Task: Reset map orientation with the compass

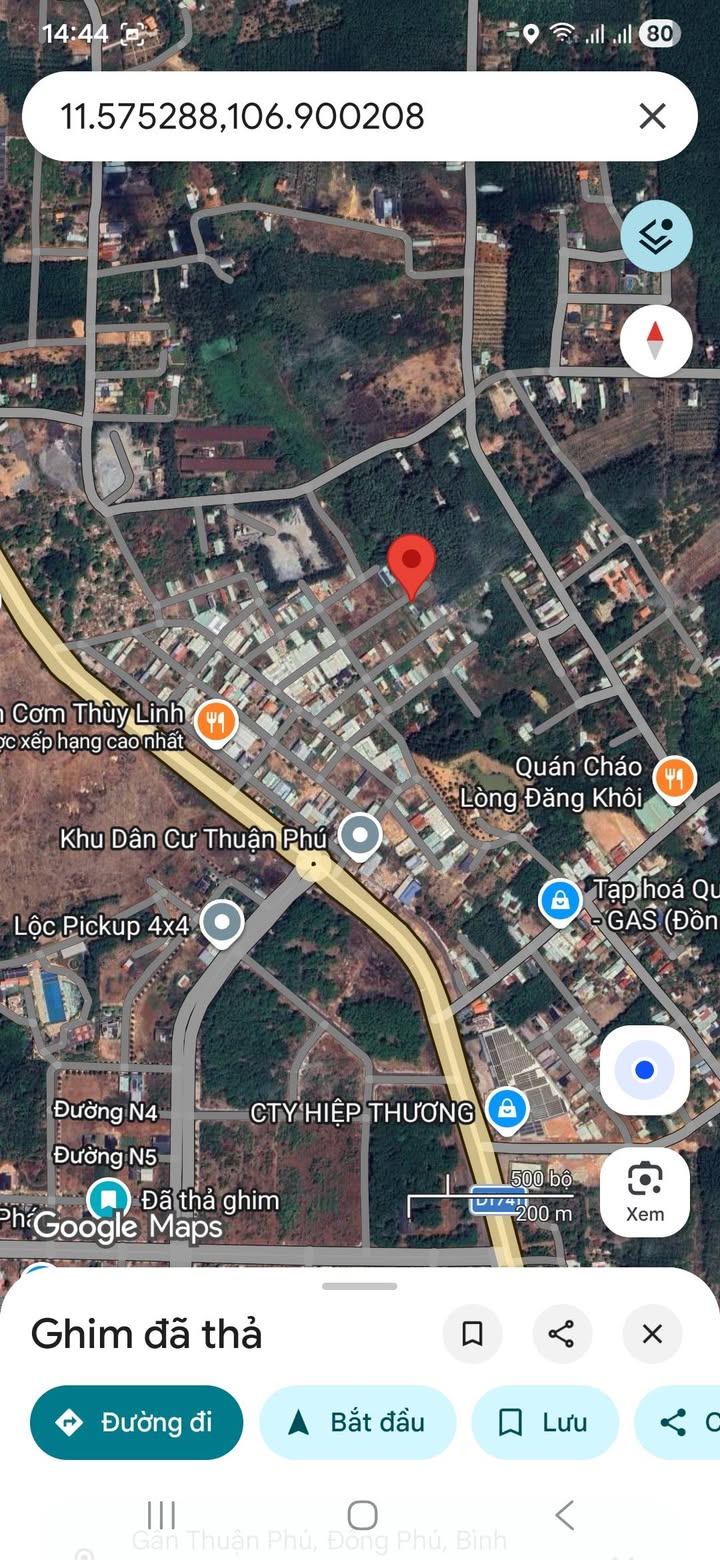Action: 656,341
